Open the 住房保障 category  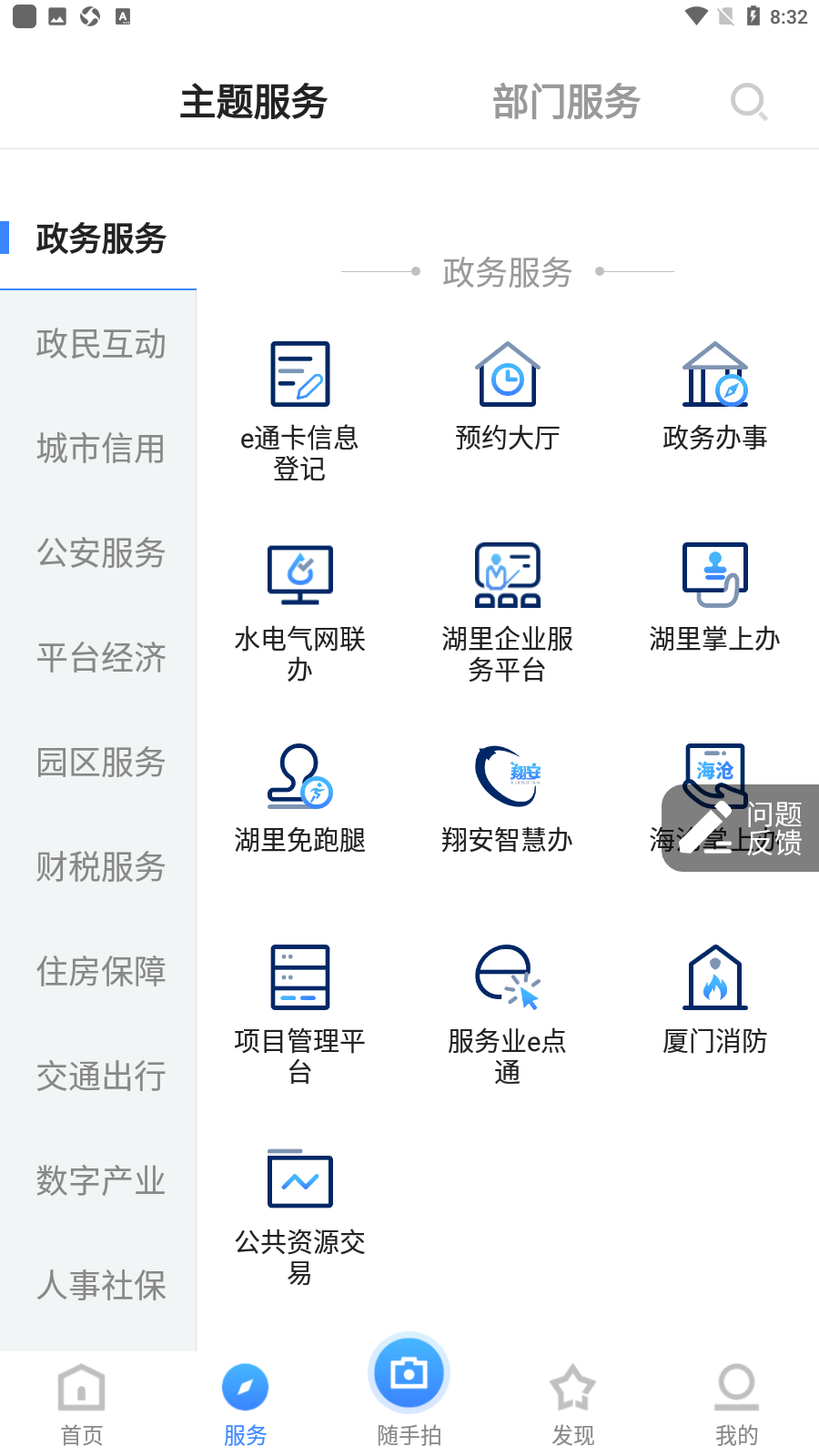coord(100,972)
